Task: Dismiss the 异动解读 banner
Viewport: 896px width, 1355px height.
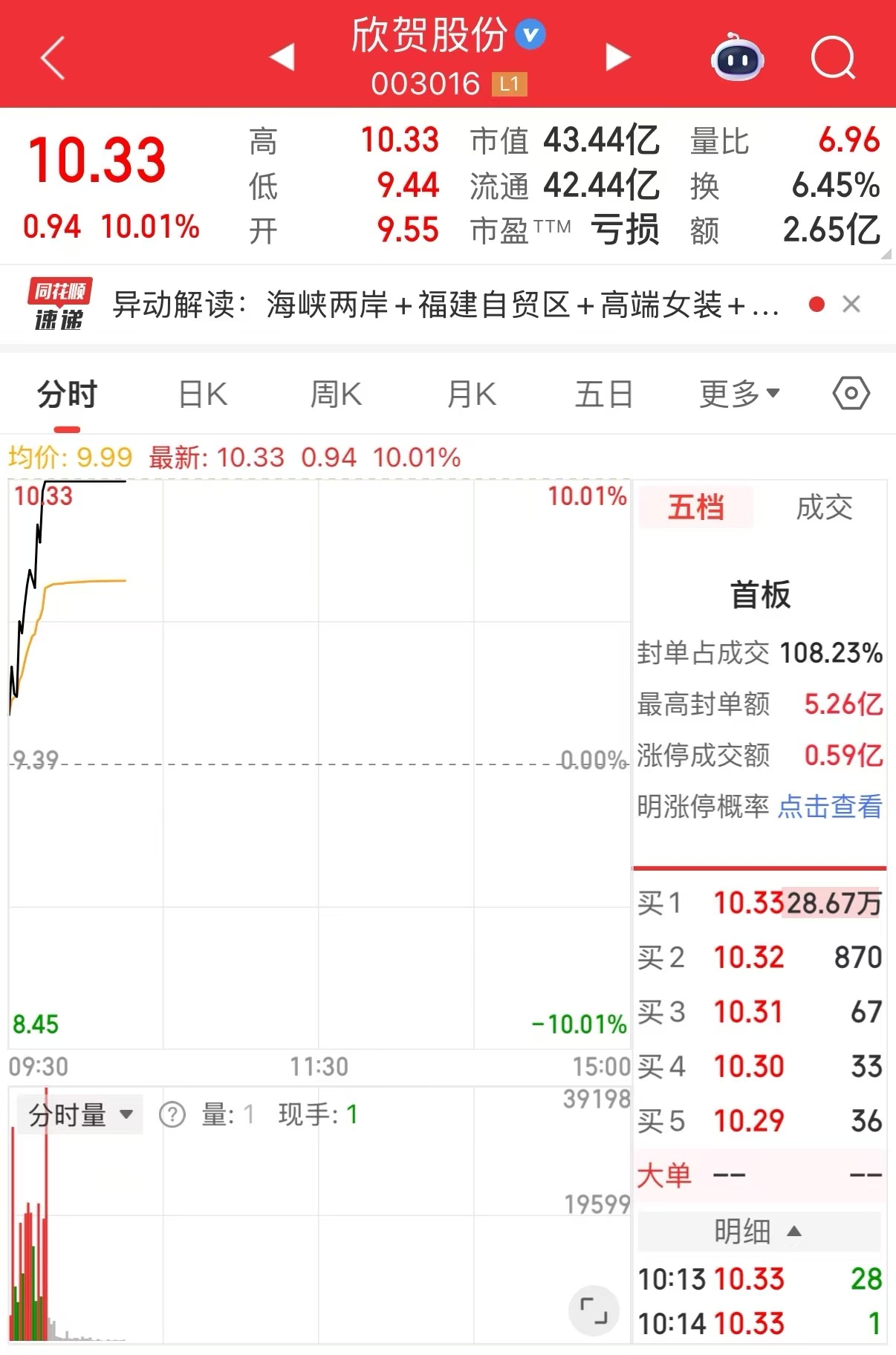Action: tap(851, 304)
